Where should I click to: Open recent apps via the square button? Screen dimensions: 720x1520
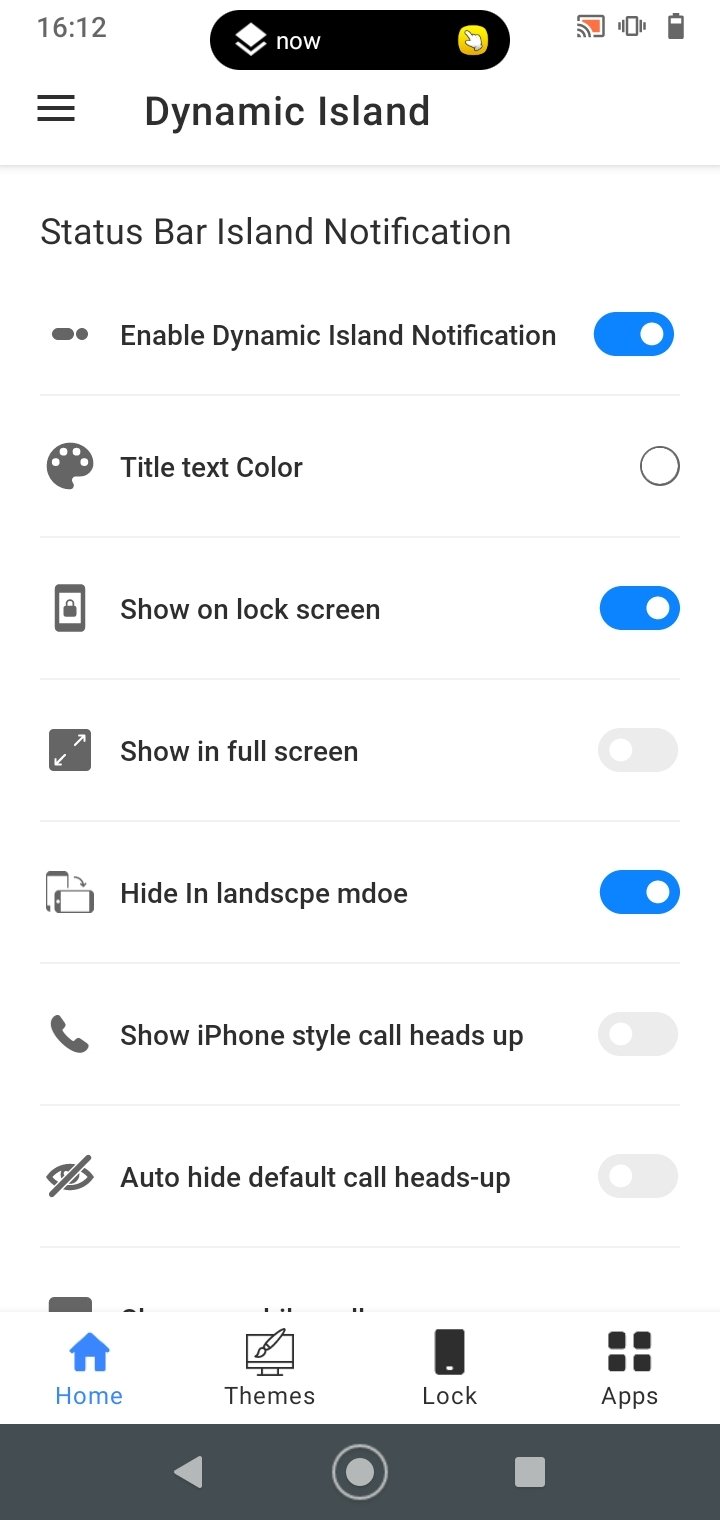(530, 1472)
